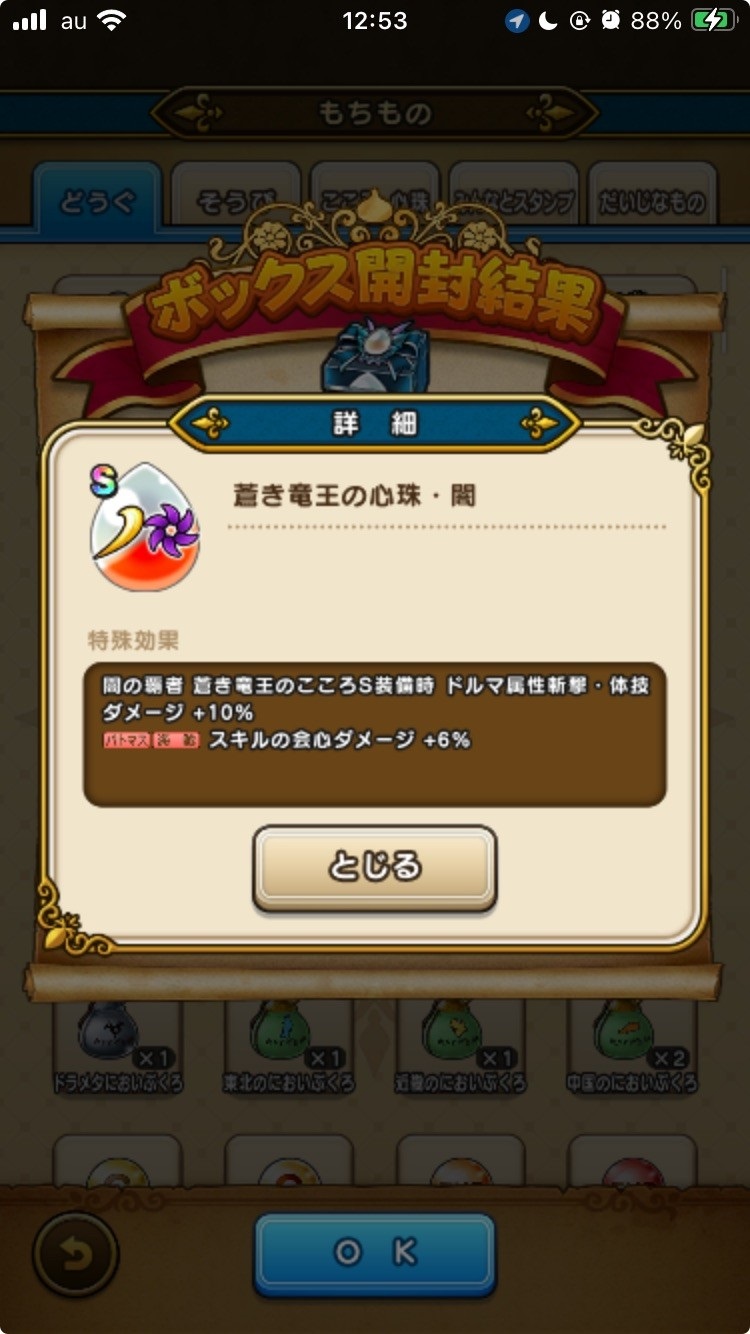Confirm box results with the OK button

(374, 1254)
